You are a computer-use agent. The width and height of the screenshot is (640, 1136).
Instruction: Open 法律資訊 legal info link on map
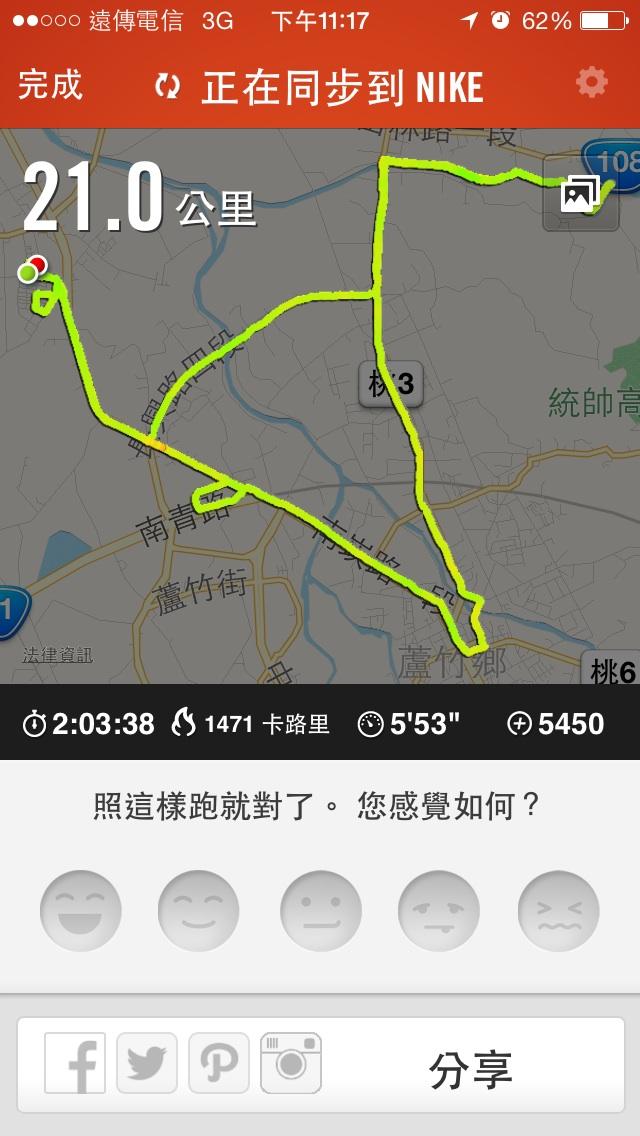pos(57,655)
